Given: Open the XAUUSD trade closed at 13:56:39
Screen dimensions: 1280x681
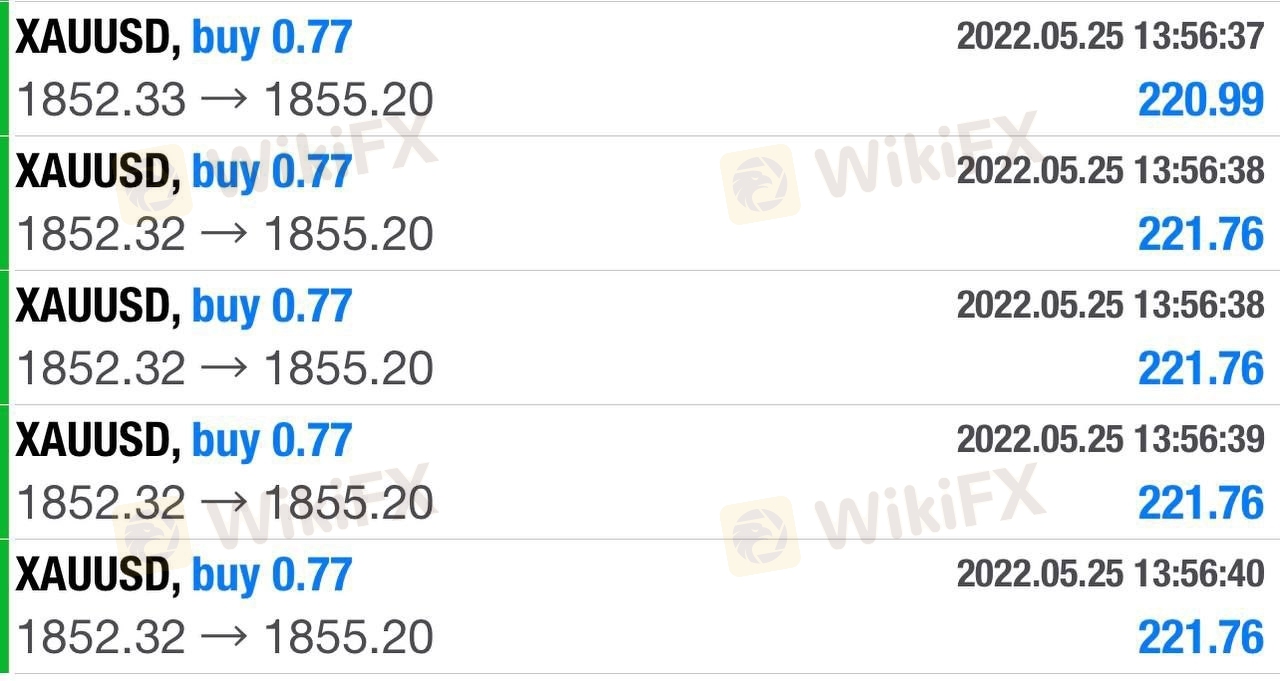Looking at the screenshot, I should [x=640, y=471].
